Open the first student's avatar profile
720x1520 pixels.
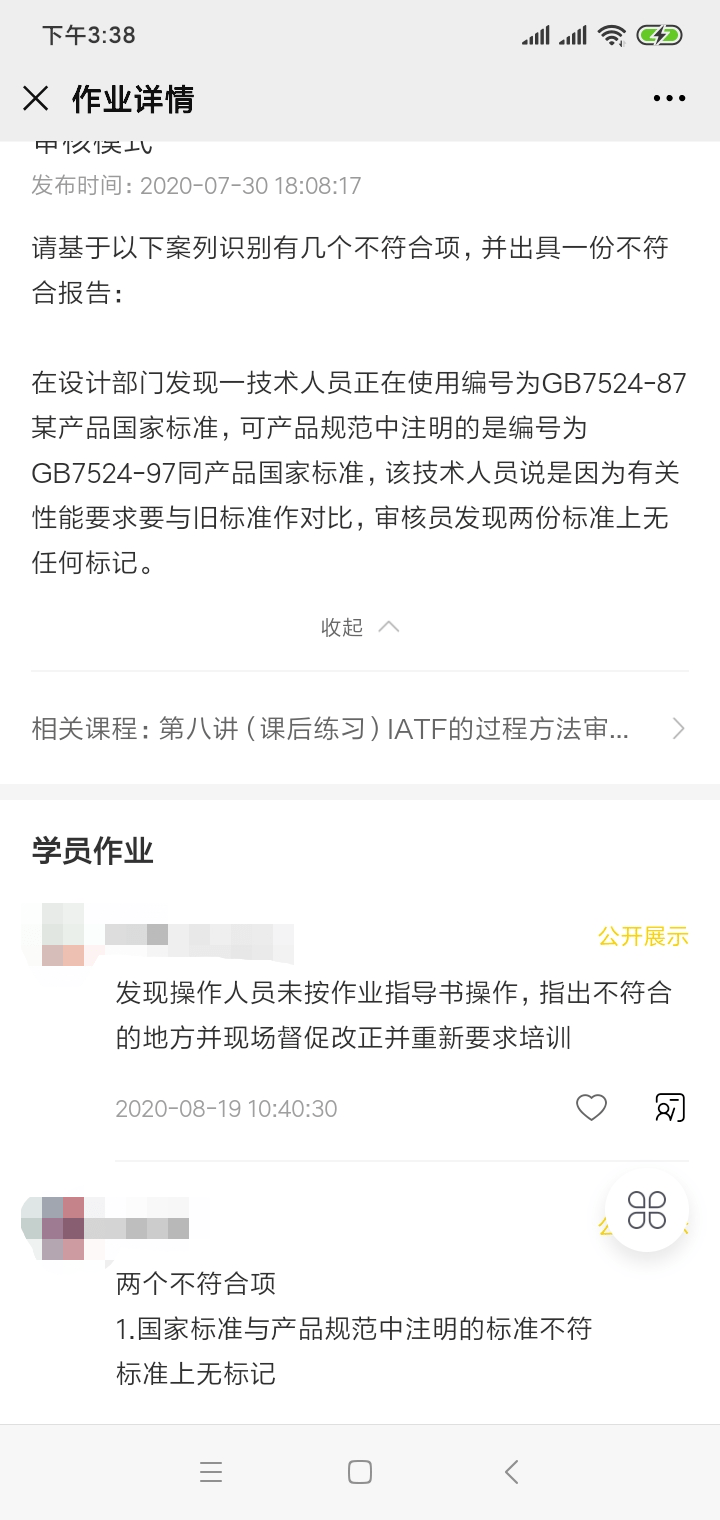point(62,935)
